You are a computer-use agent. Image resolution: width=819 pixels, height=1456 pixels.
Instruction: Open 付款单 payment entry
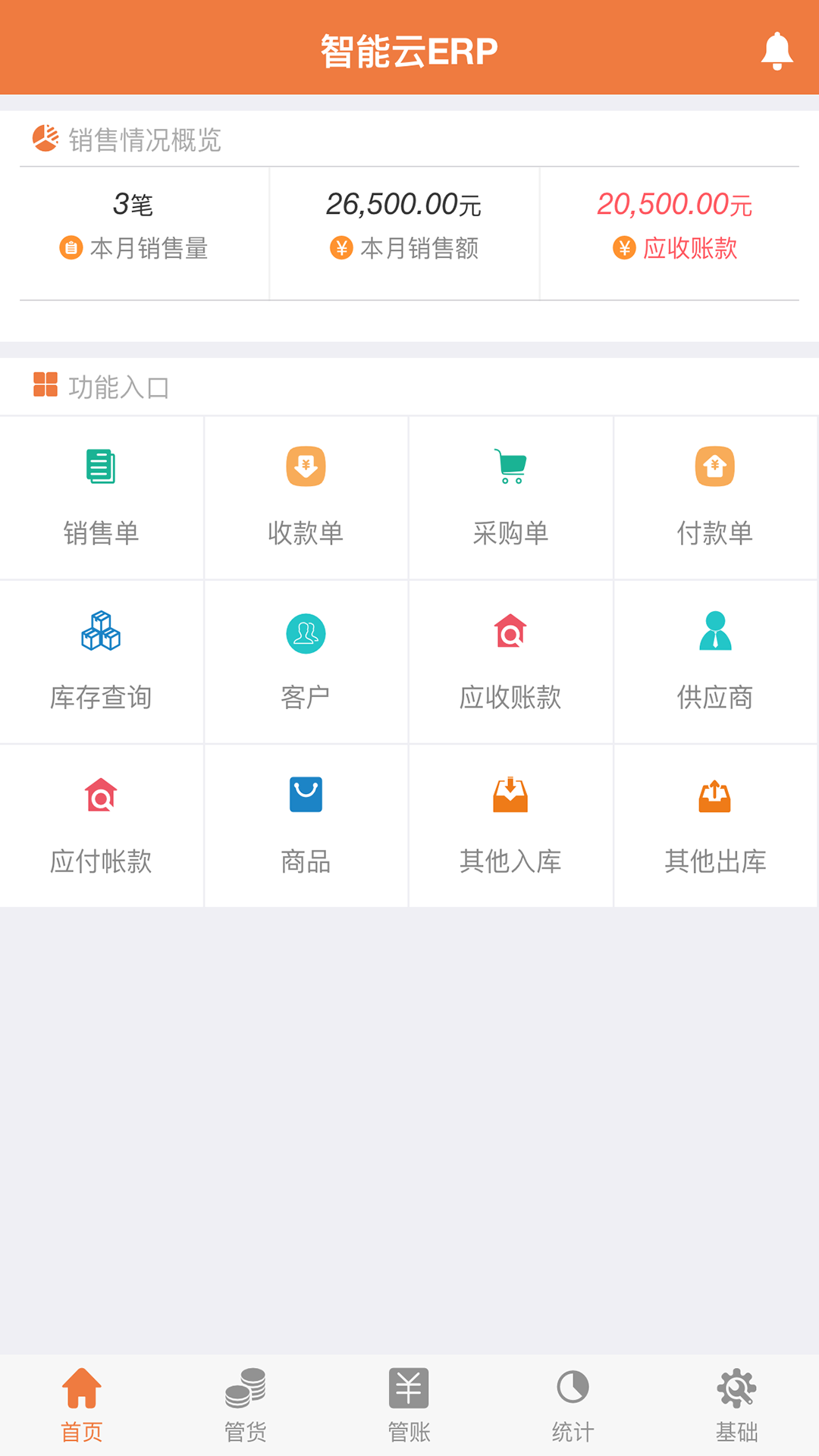click(715, 497)
